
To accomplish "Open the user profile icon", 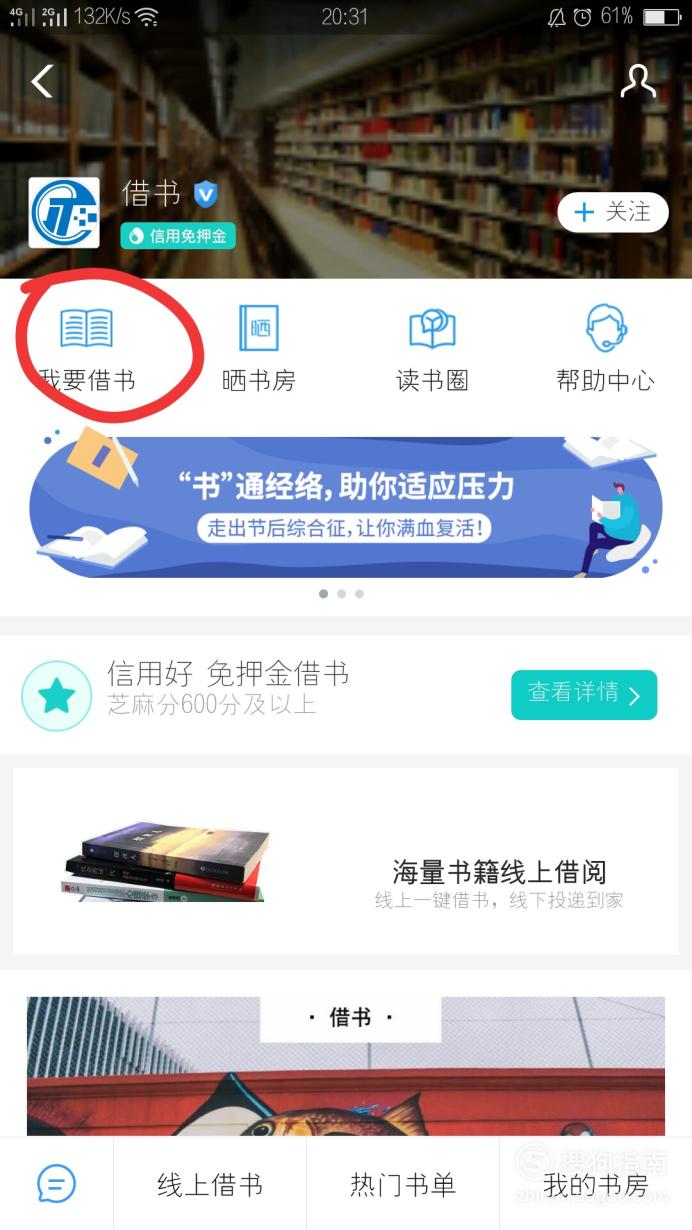I will pyautogui.click(x=638, y=82).
